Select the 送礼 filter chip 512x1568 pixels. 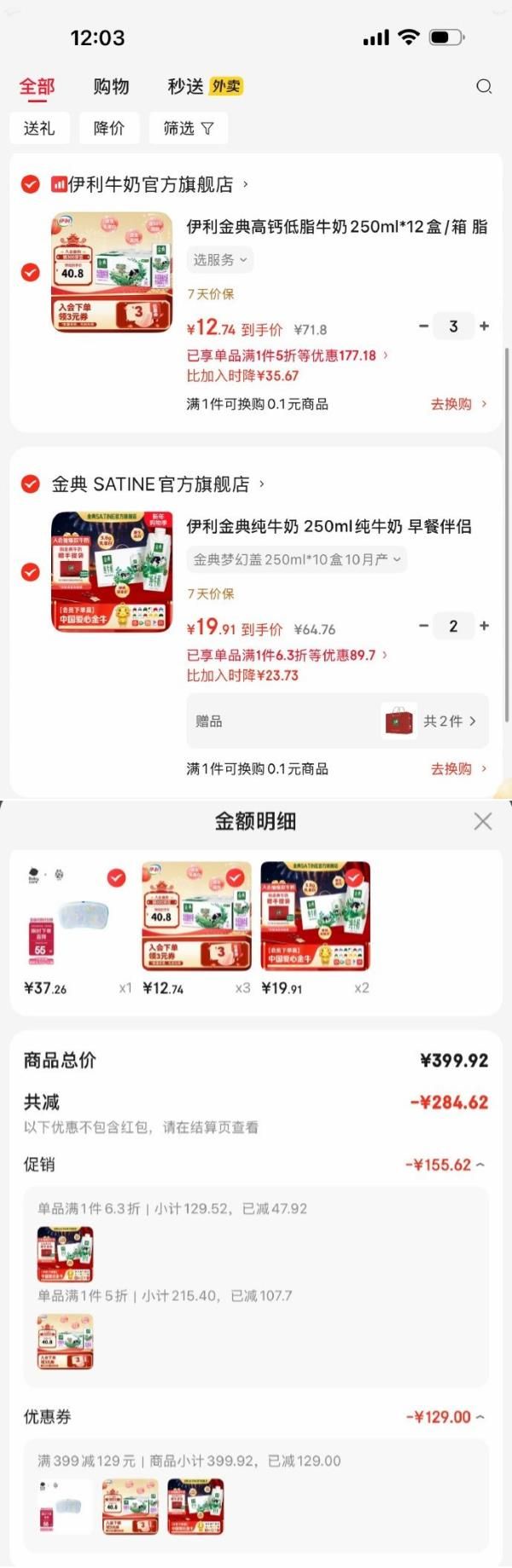pyautogui.click(x=39, y=128)
